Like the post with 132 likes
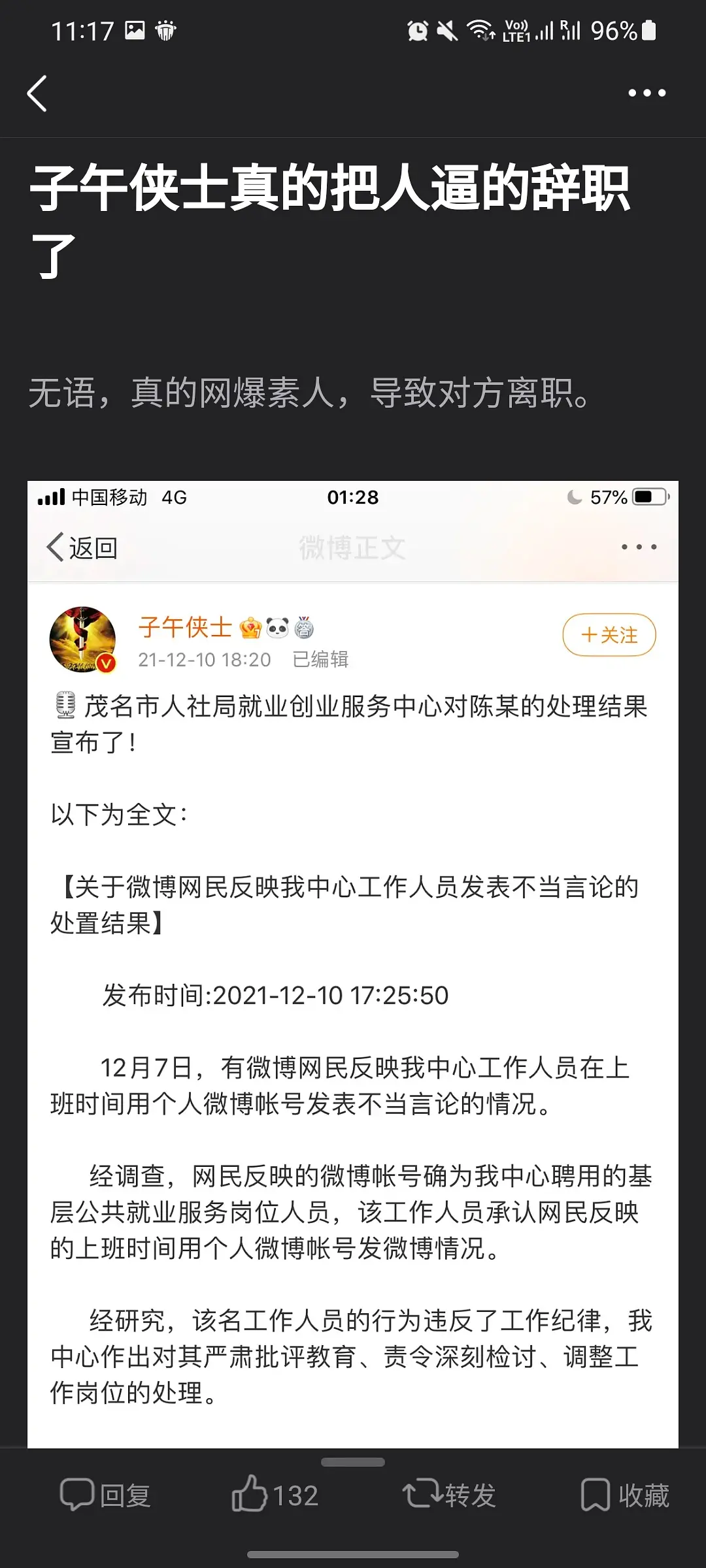The width and height of the screenshot is (706, 1568). click(275, 1495)
